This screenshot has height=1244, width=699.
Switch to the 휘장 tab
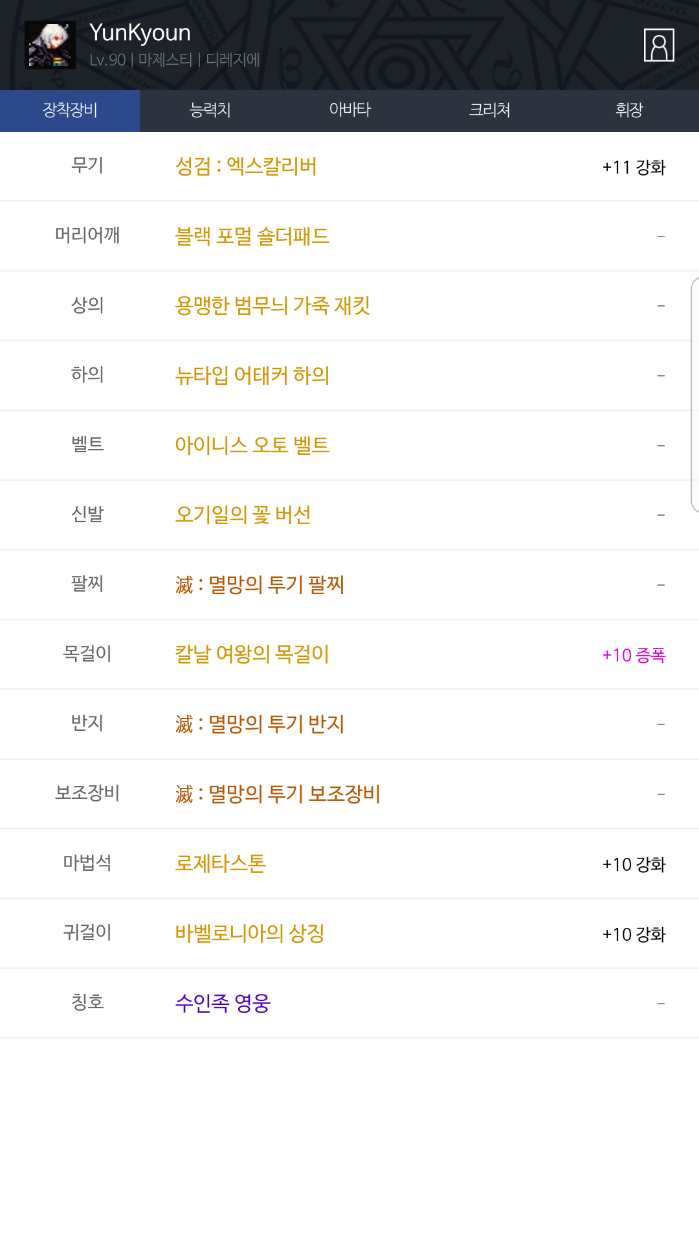click(x=629, y=110)
